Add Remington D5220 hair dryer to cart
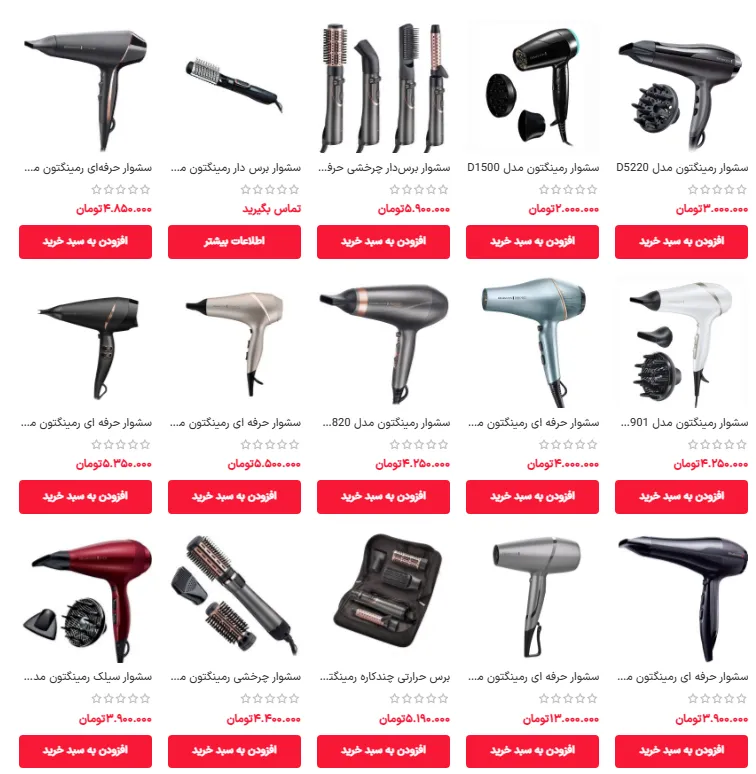The width and height of the screenshot is (756, 774). click(x=681, y=241)
